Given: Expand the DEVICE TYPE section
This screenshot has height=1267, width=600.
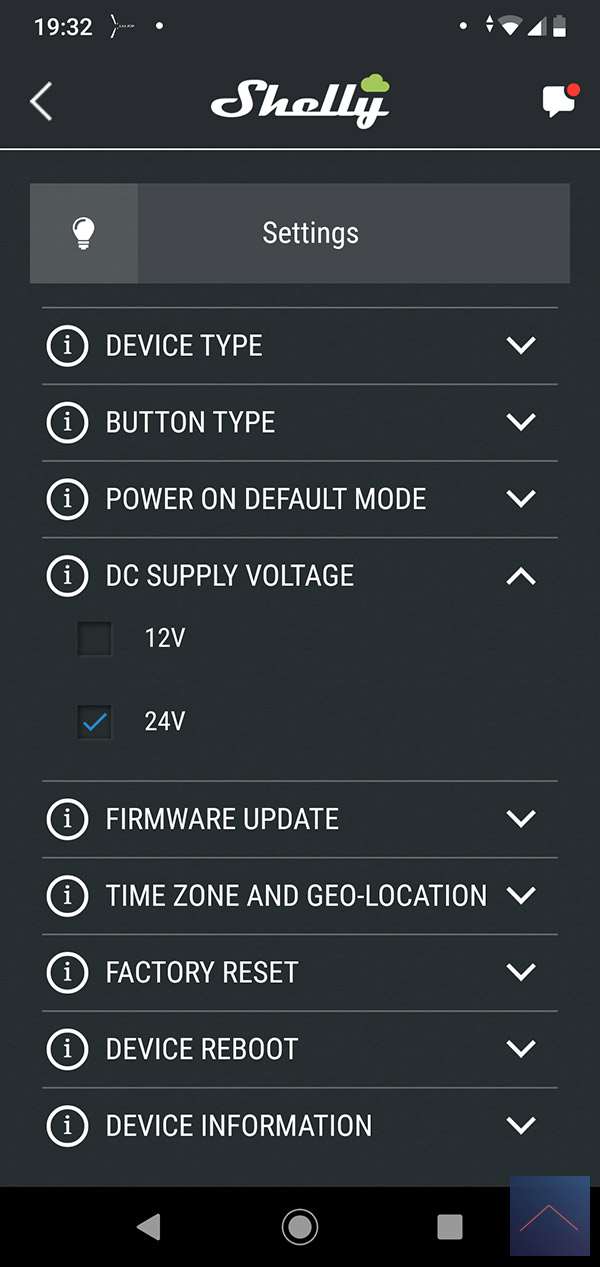Looking at the screenshot, I should pyautogui.click(x=521, y=346).
